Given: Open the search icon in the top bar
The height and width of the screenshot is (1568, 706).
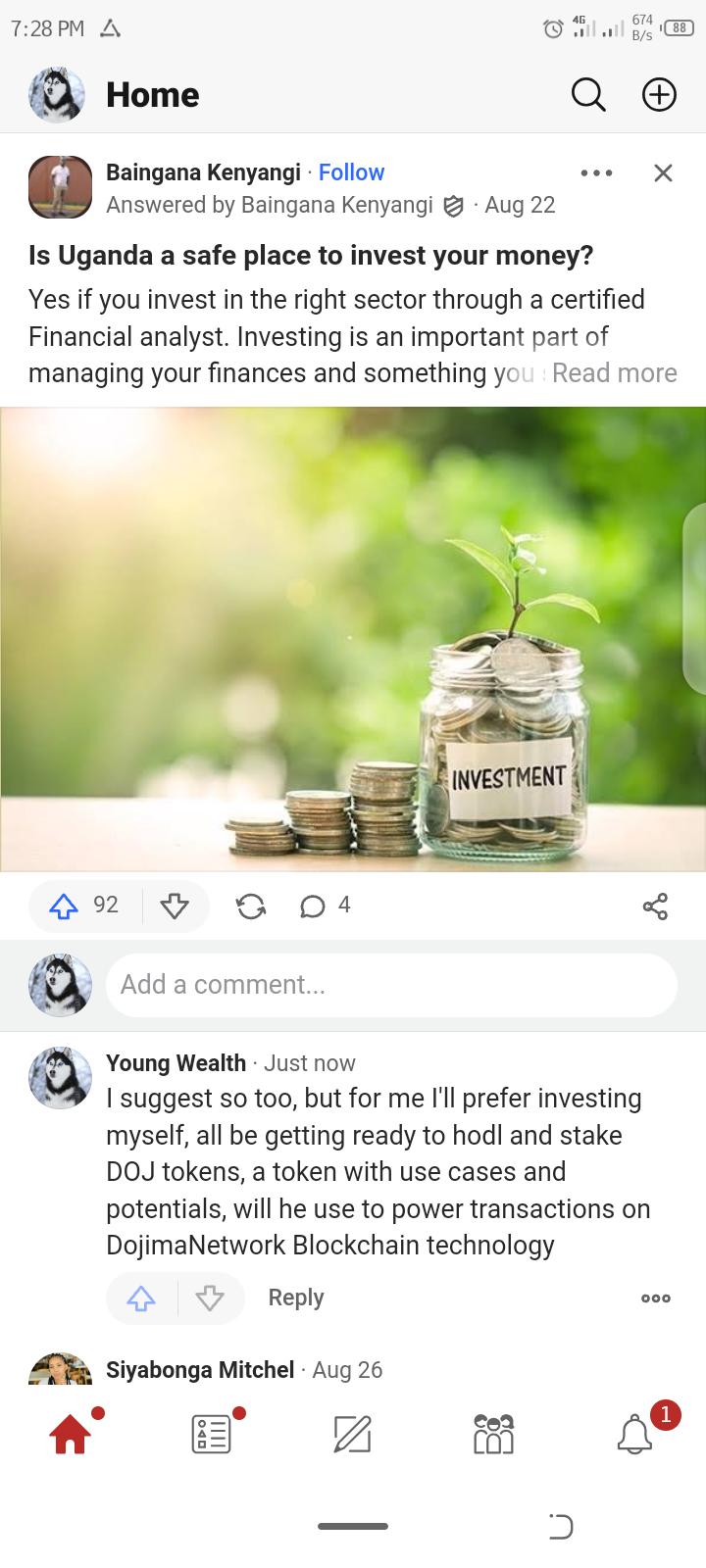Looking at the screenshot, I should [588, 95].
